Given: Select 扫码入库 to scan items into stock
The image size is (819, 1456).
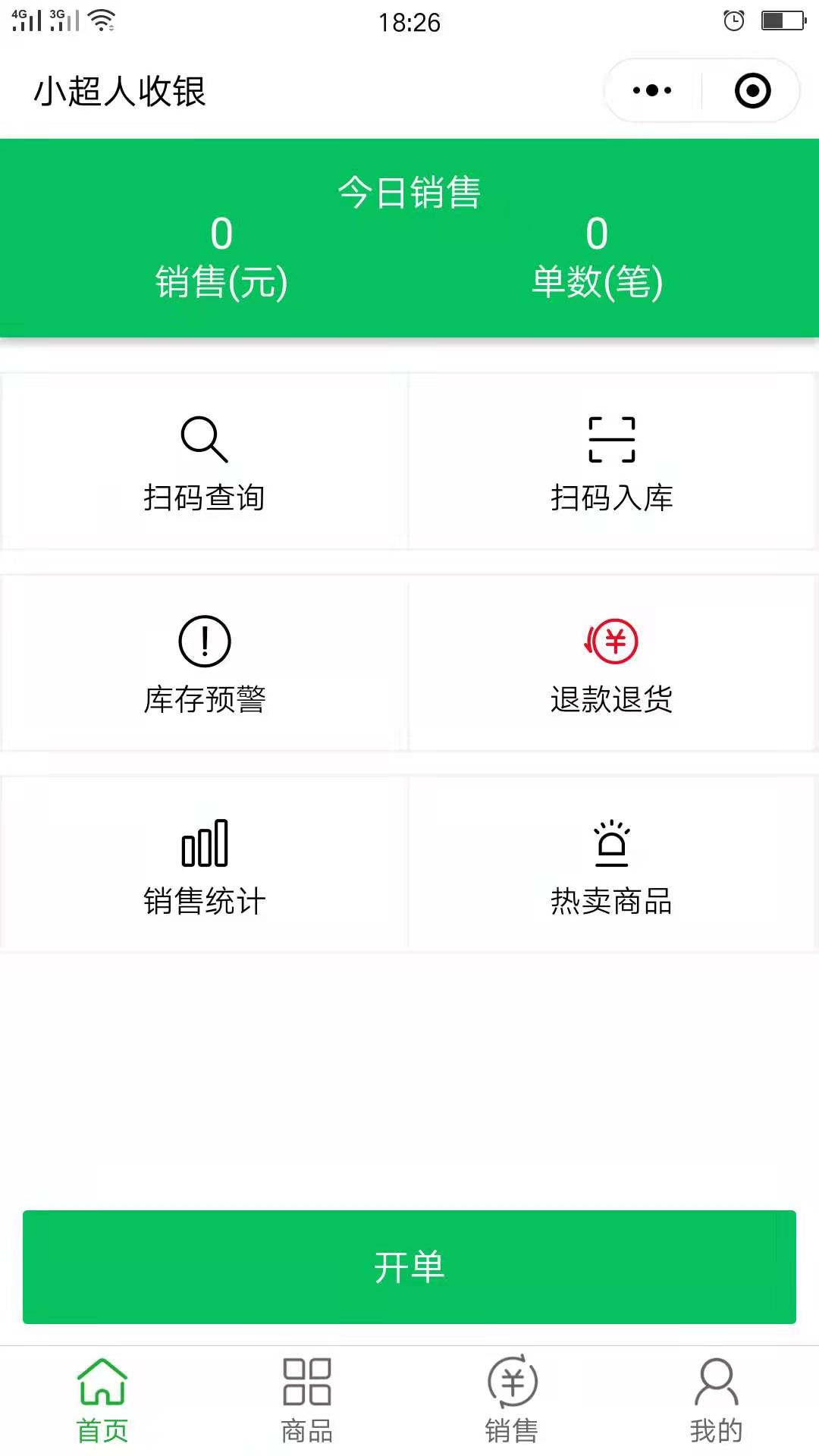Looking at the screenshot, I should coord(612,461).
